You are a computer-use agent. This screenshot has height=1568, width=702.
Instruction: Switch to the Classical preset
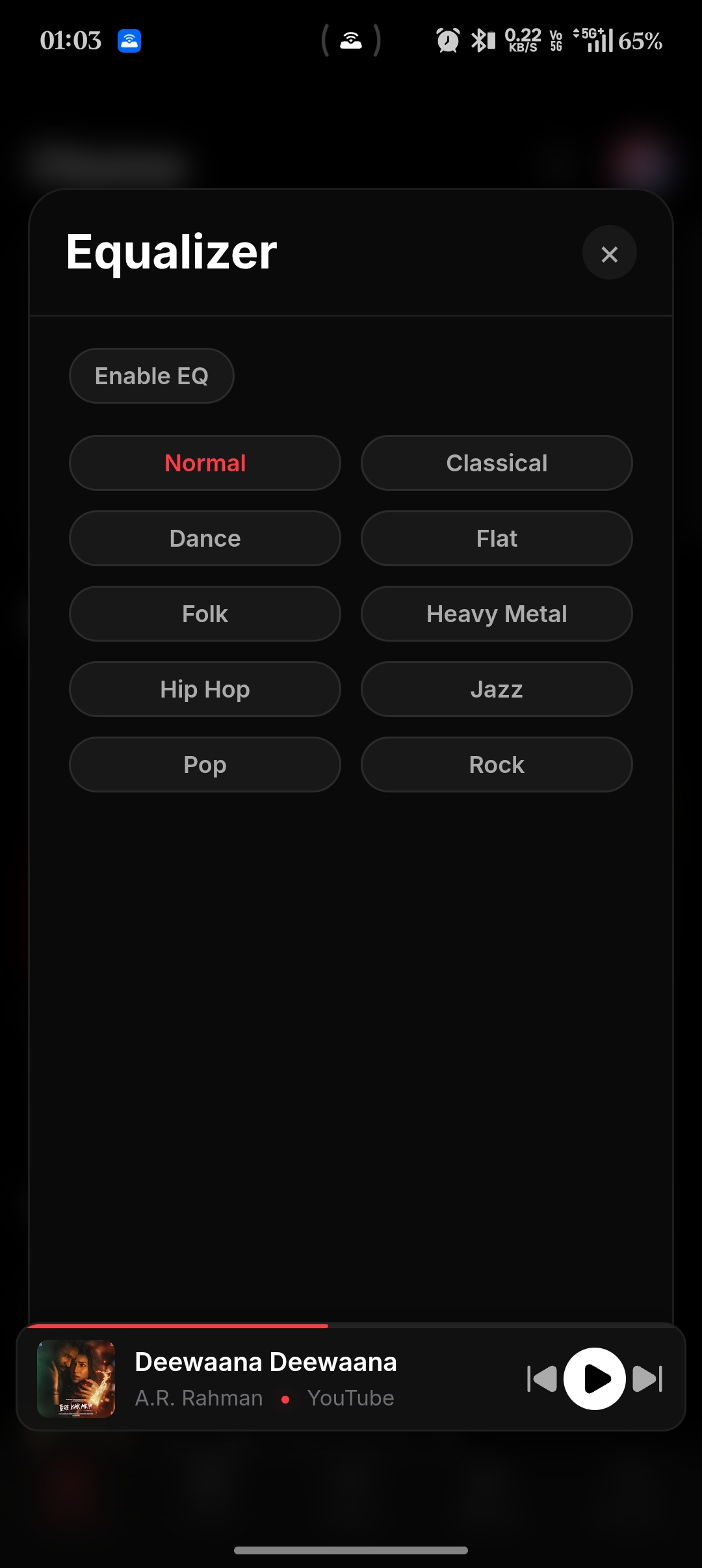point(497,463)
